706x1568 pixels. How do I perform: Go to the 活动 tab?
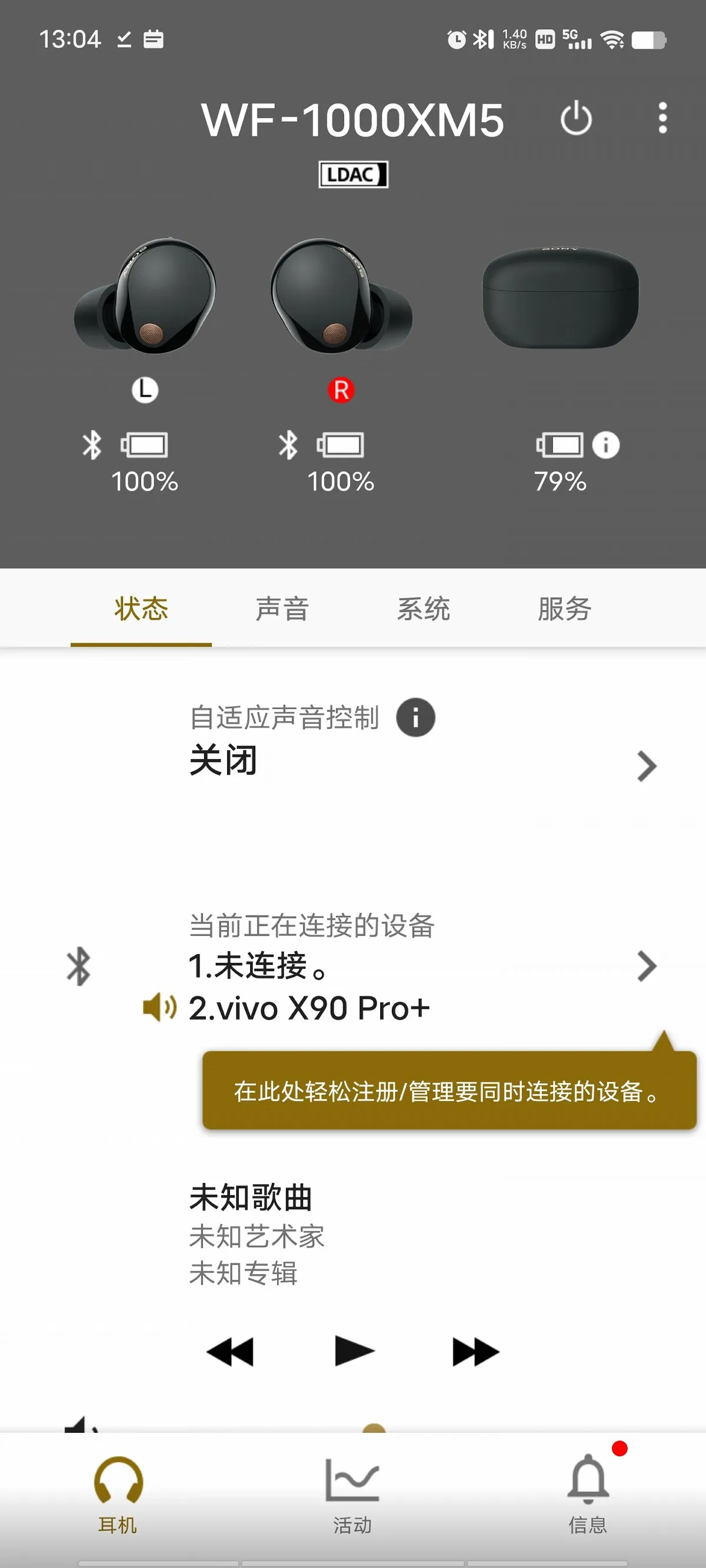click(x=352, y=1495)
